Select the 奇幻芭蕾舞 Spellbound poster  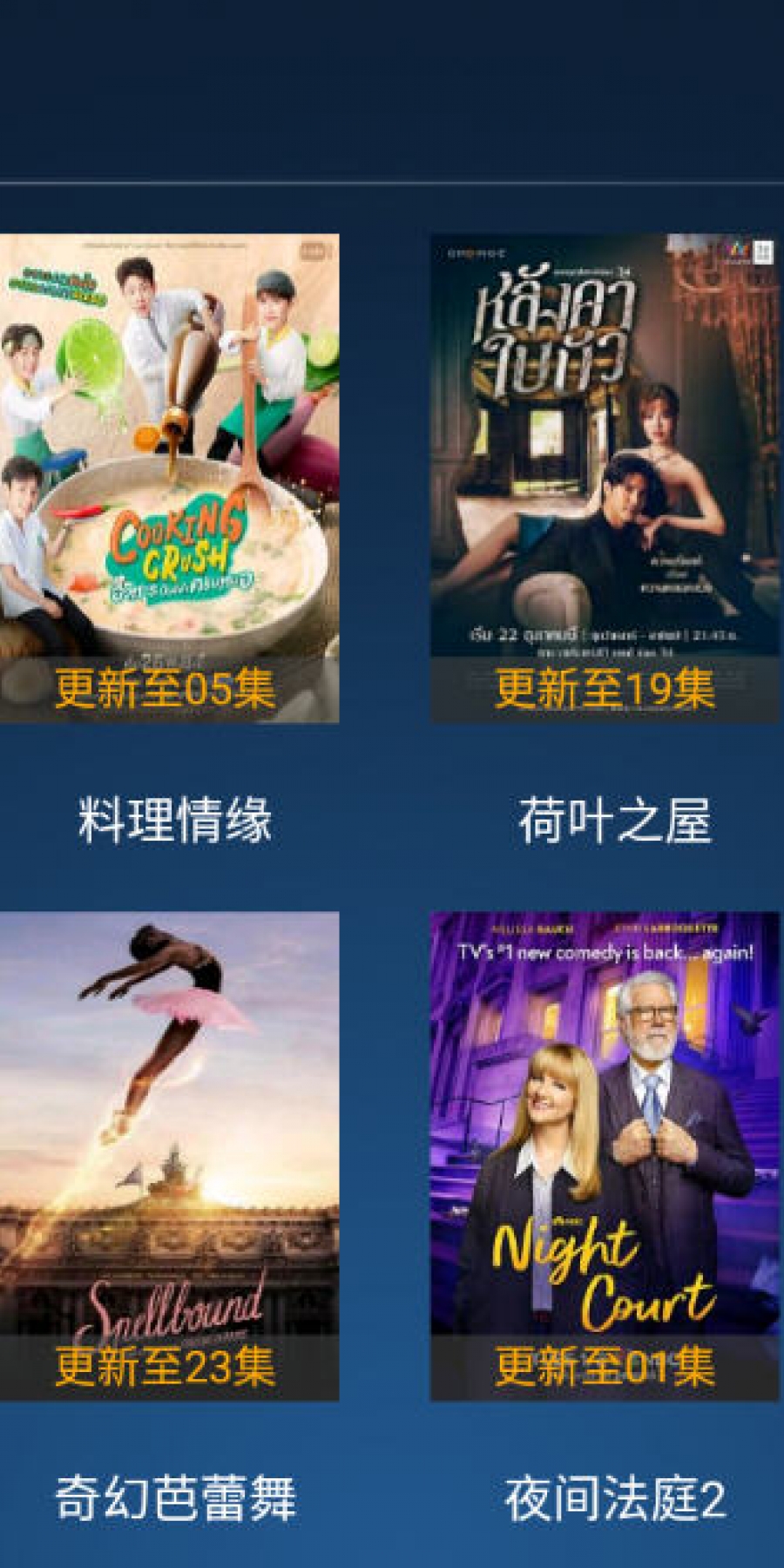pos(169,1155)
